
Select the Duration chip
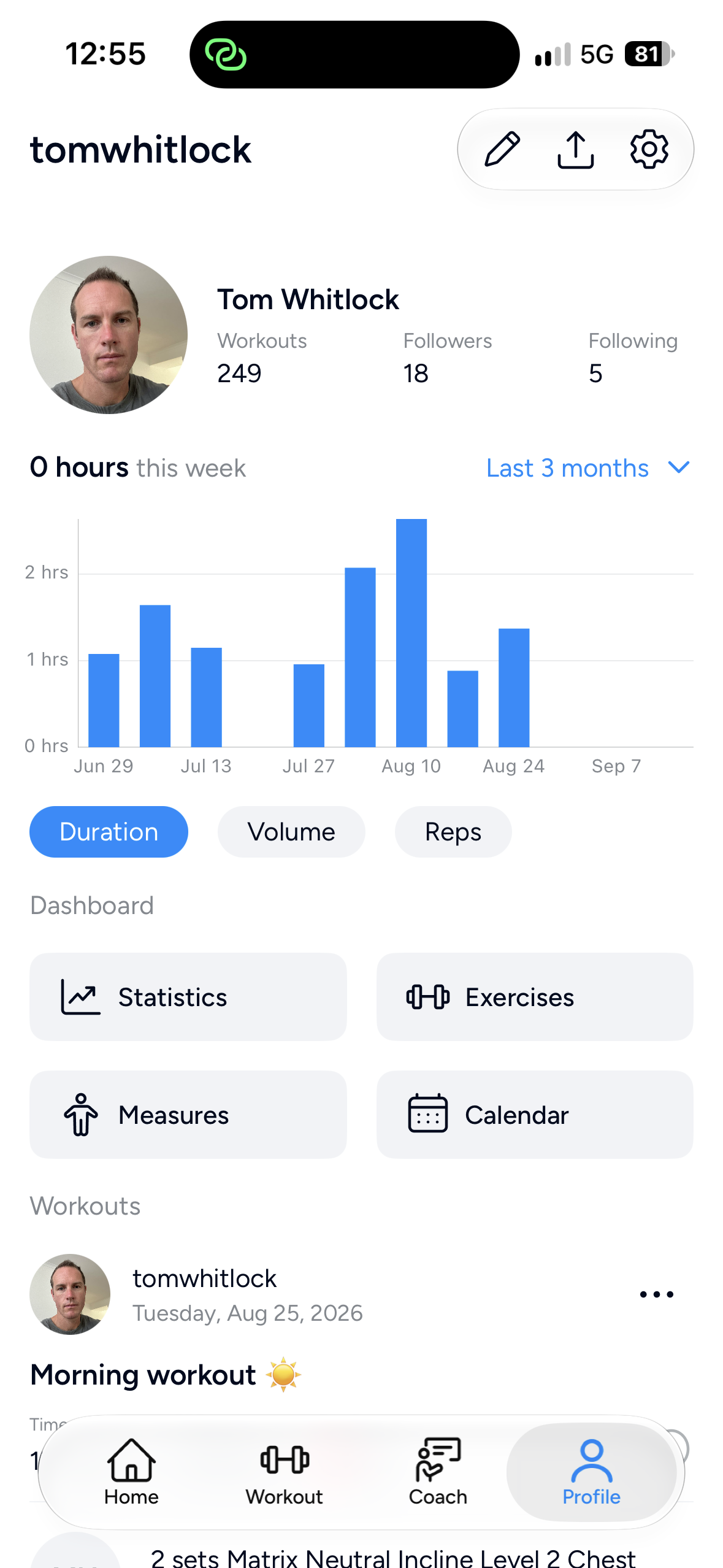(109, 832)
